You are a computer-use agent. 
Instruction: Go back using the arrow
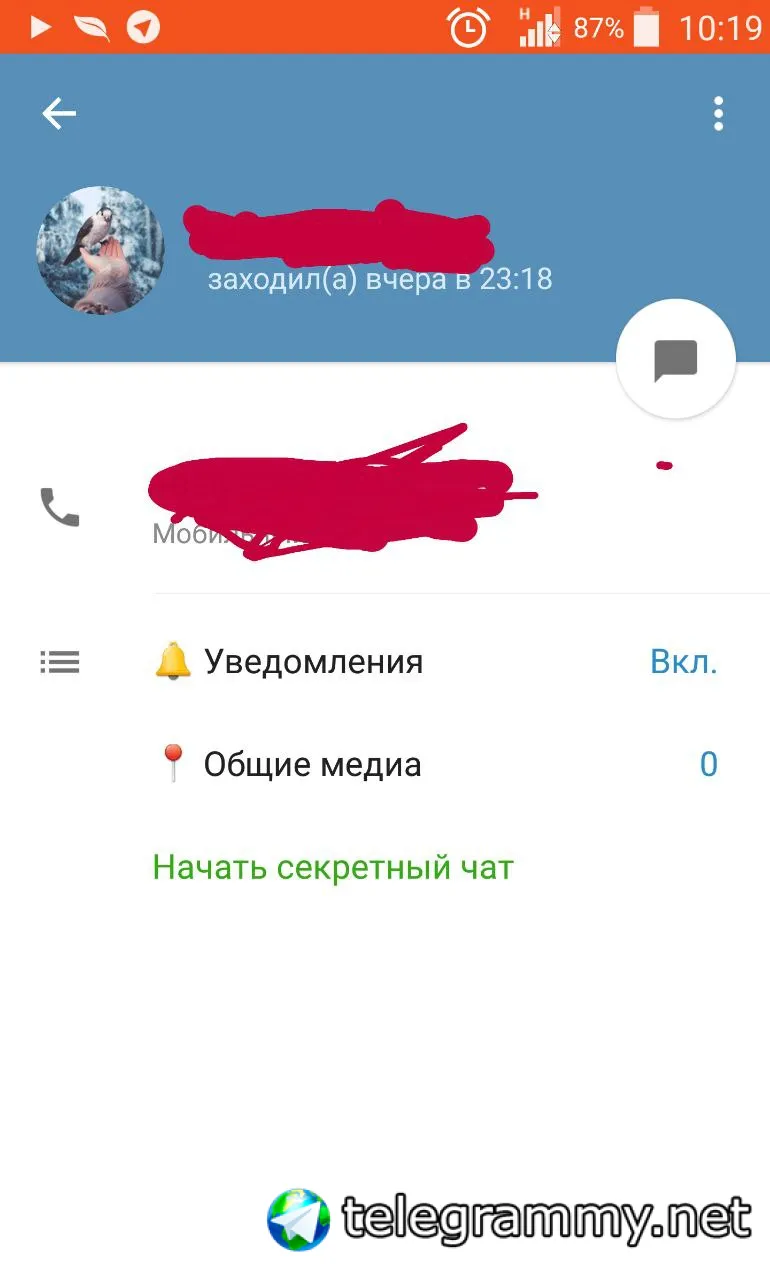coord(59,114)
